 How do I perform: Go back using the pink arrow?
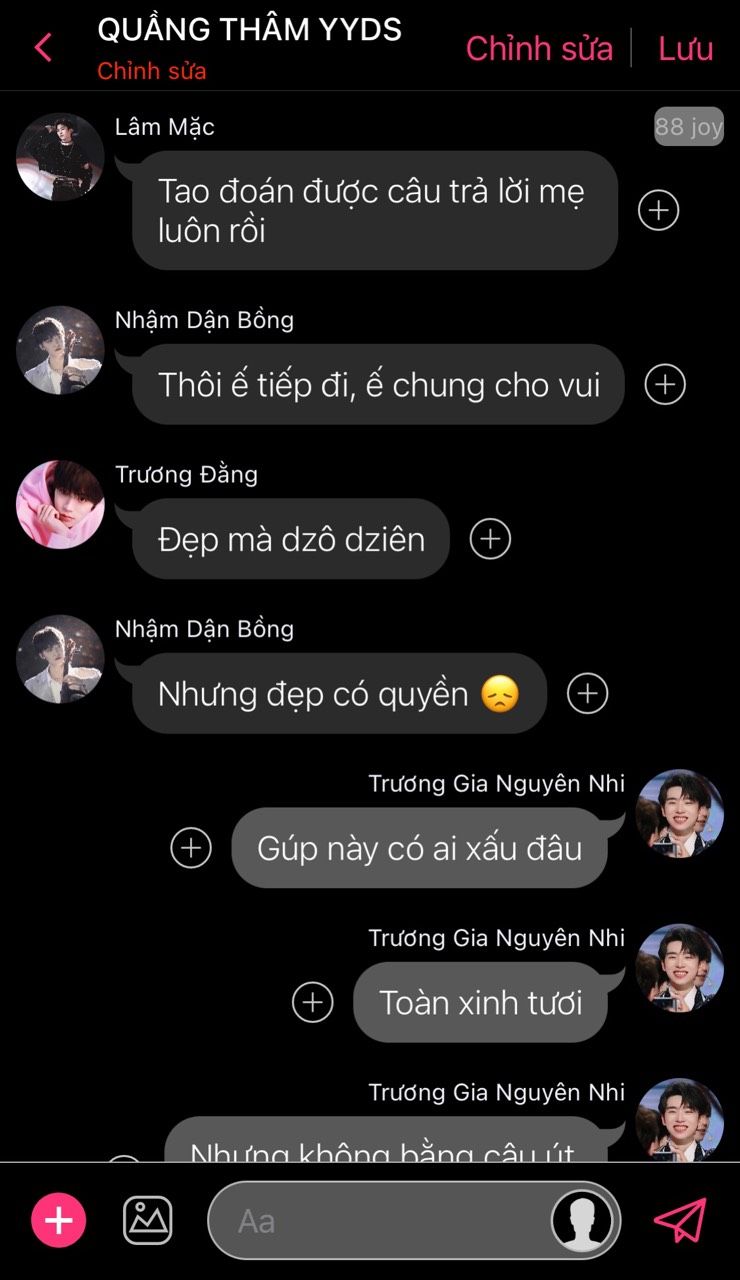[43, 47]
